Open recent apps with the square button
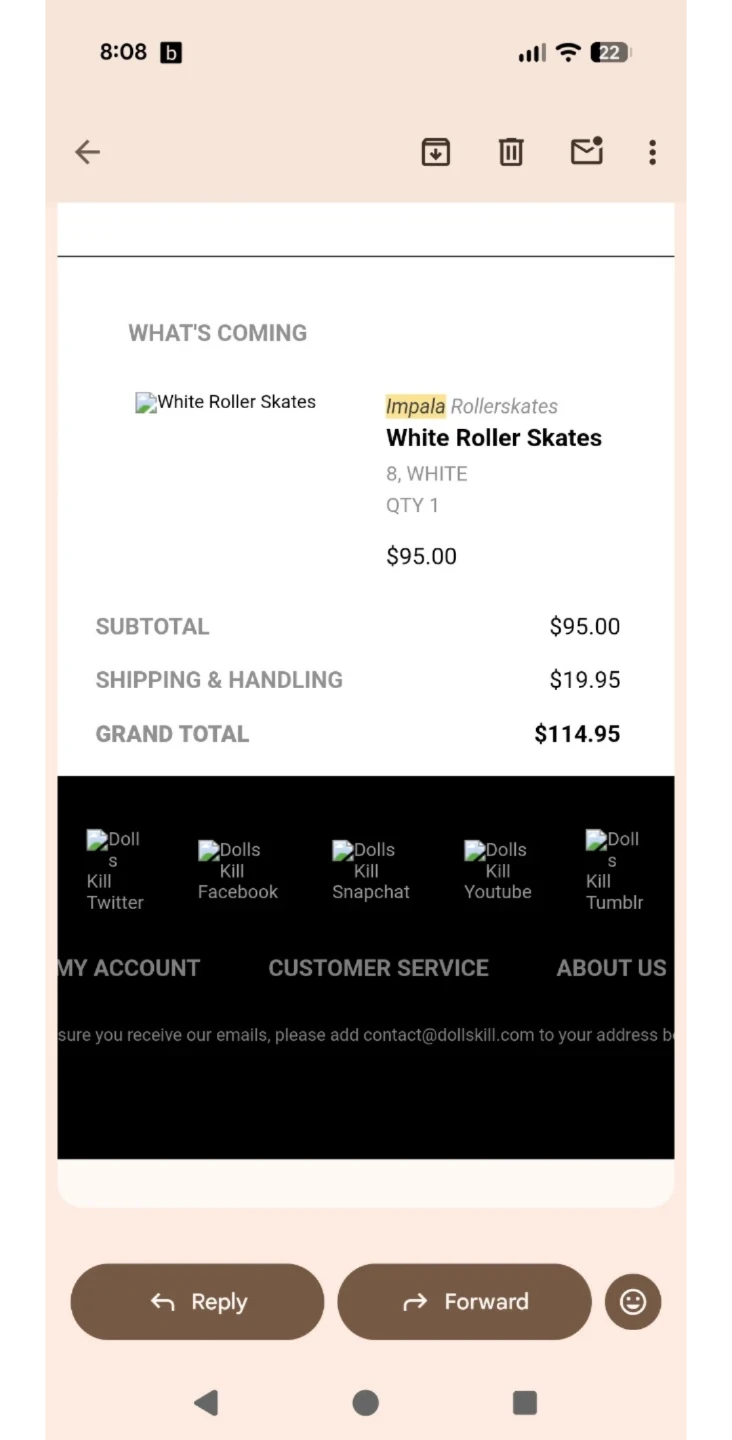The width and height of the screenshot is (732, 1440). pos(524,1403)
